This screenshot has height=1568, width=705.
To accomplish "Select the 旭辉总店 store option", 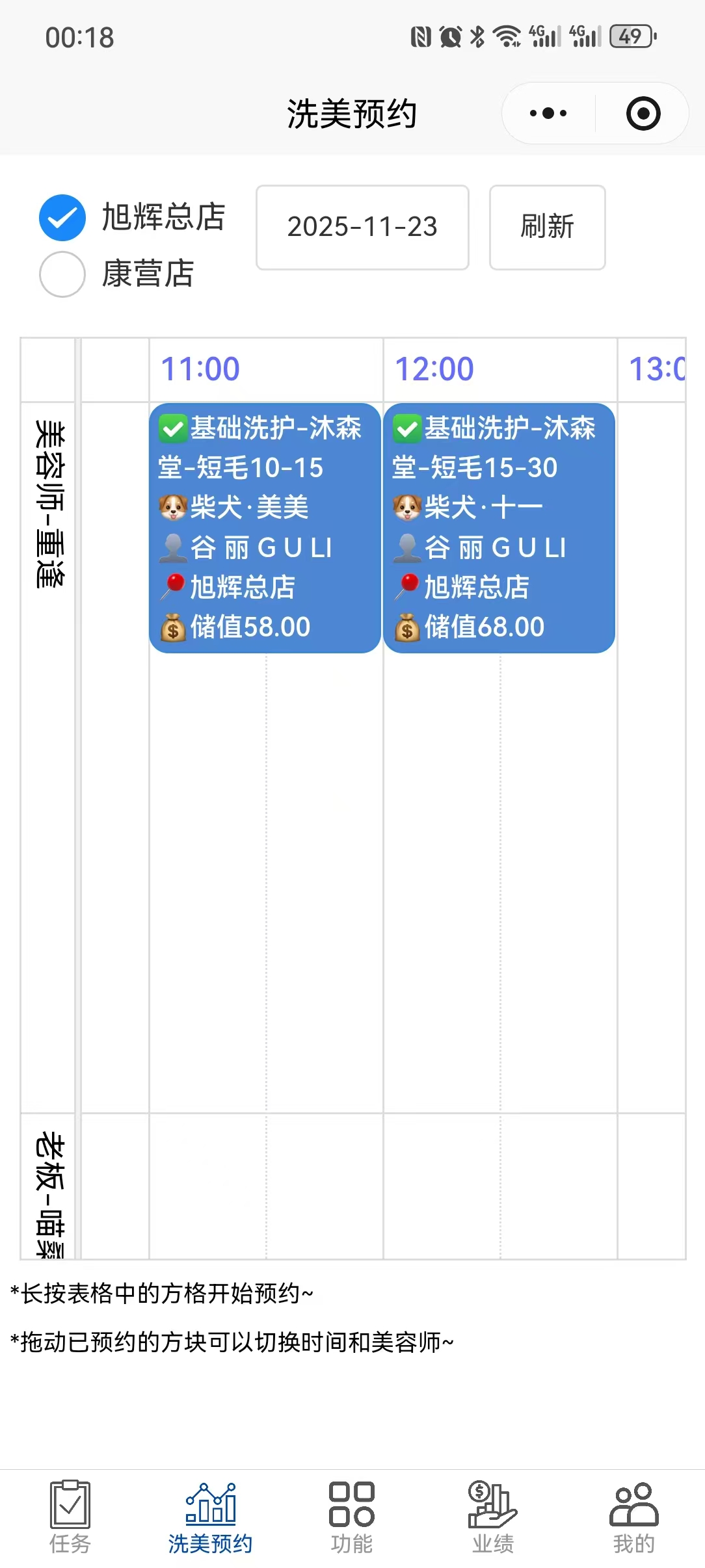I will coord(62,217).
